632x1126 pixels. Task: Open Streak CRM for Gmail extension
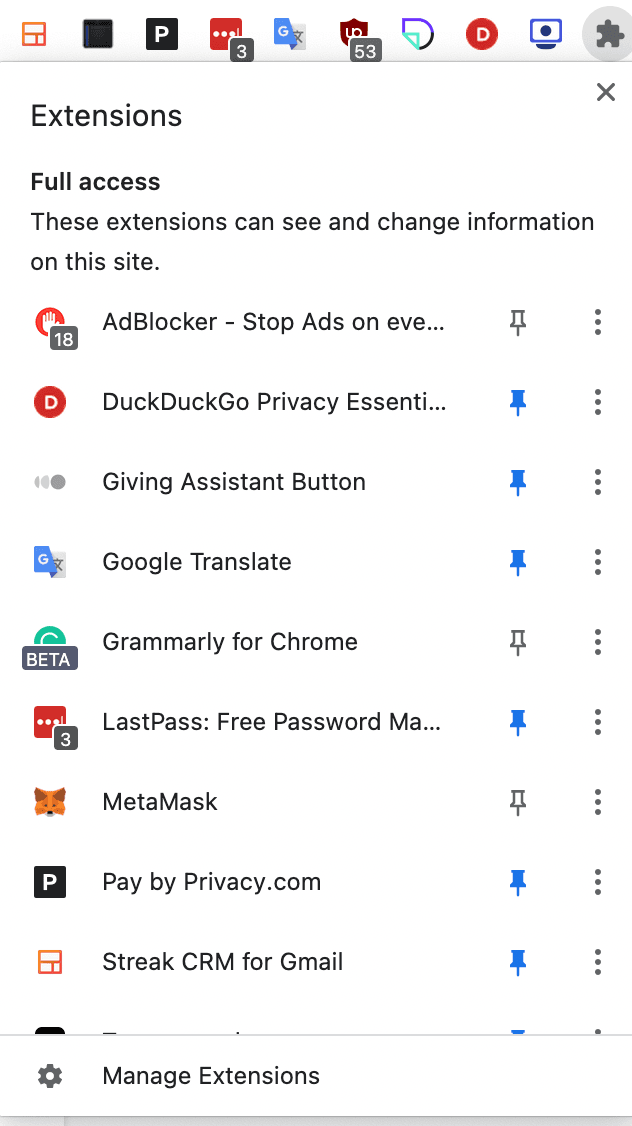point(222,962)
